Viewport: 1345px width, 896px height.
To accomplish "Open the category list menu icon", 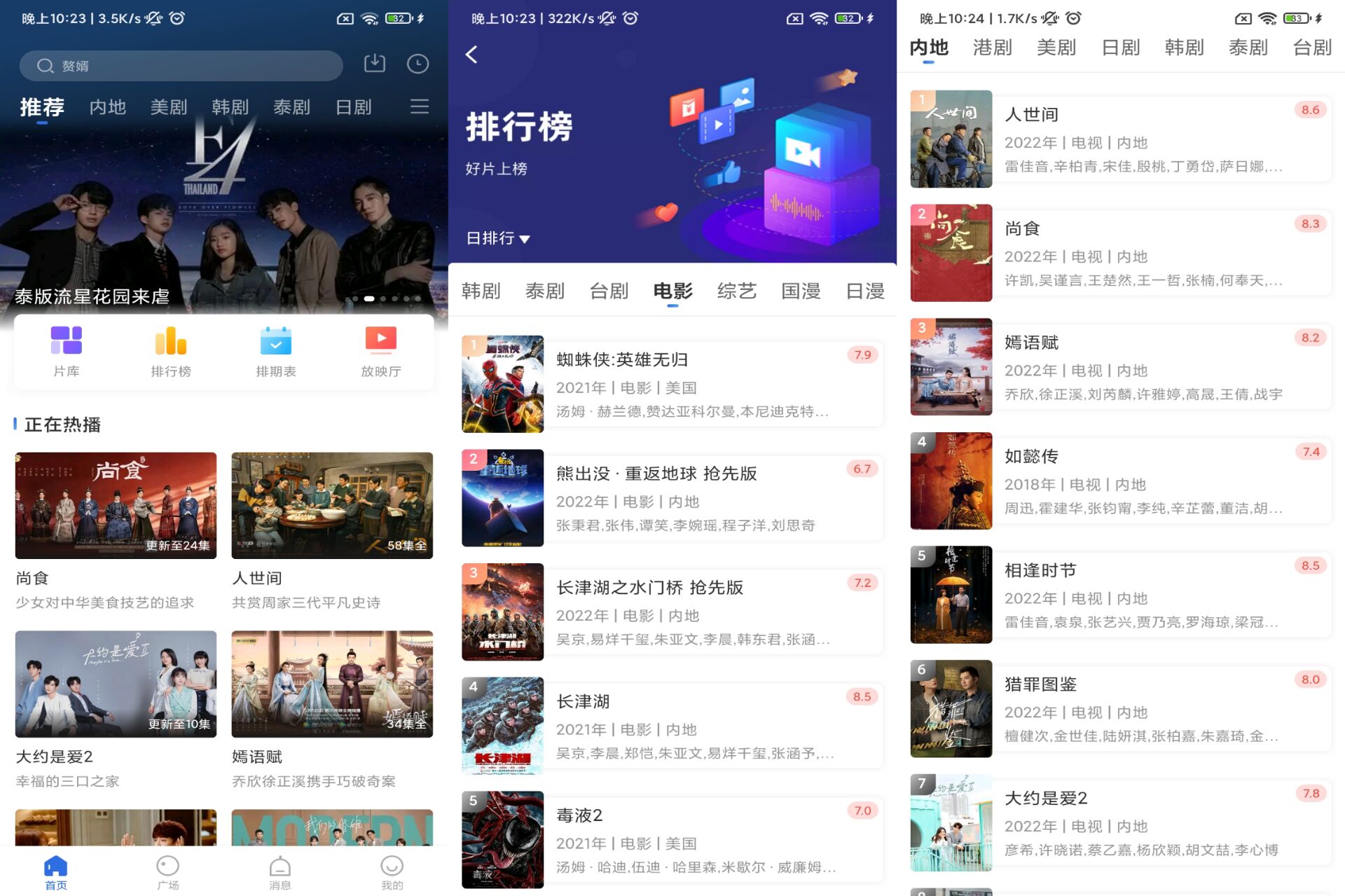I will point(419,106).
